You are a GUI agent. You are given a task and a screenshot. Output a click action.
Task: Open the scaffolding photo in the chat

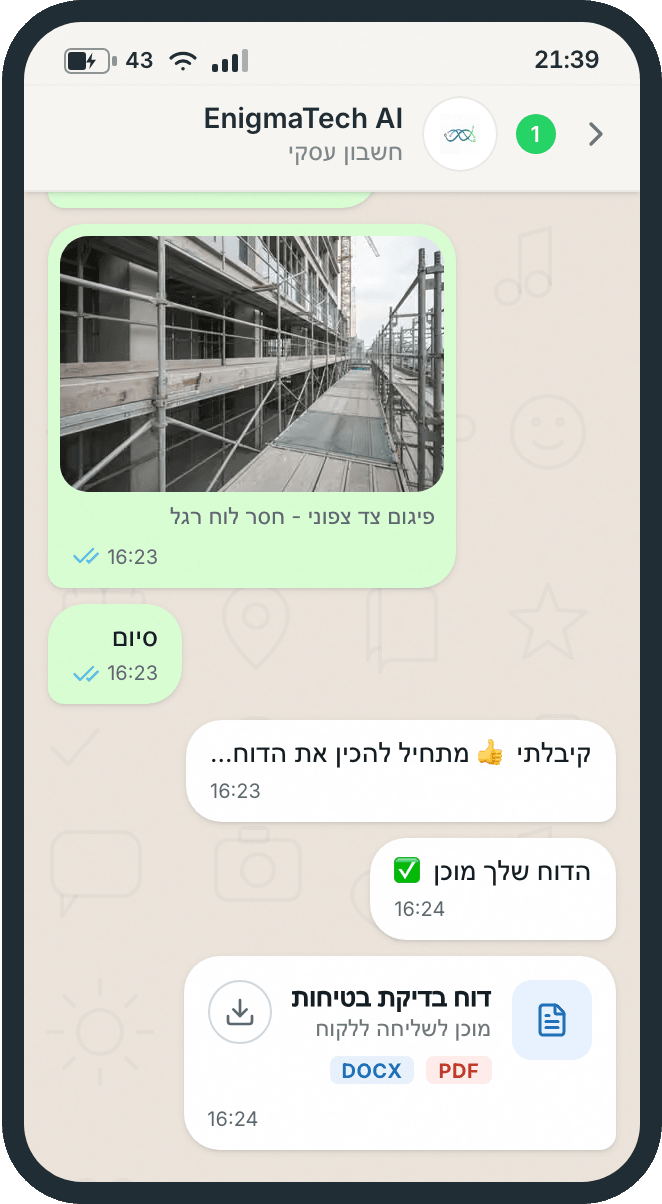[x=251, y=364]
